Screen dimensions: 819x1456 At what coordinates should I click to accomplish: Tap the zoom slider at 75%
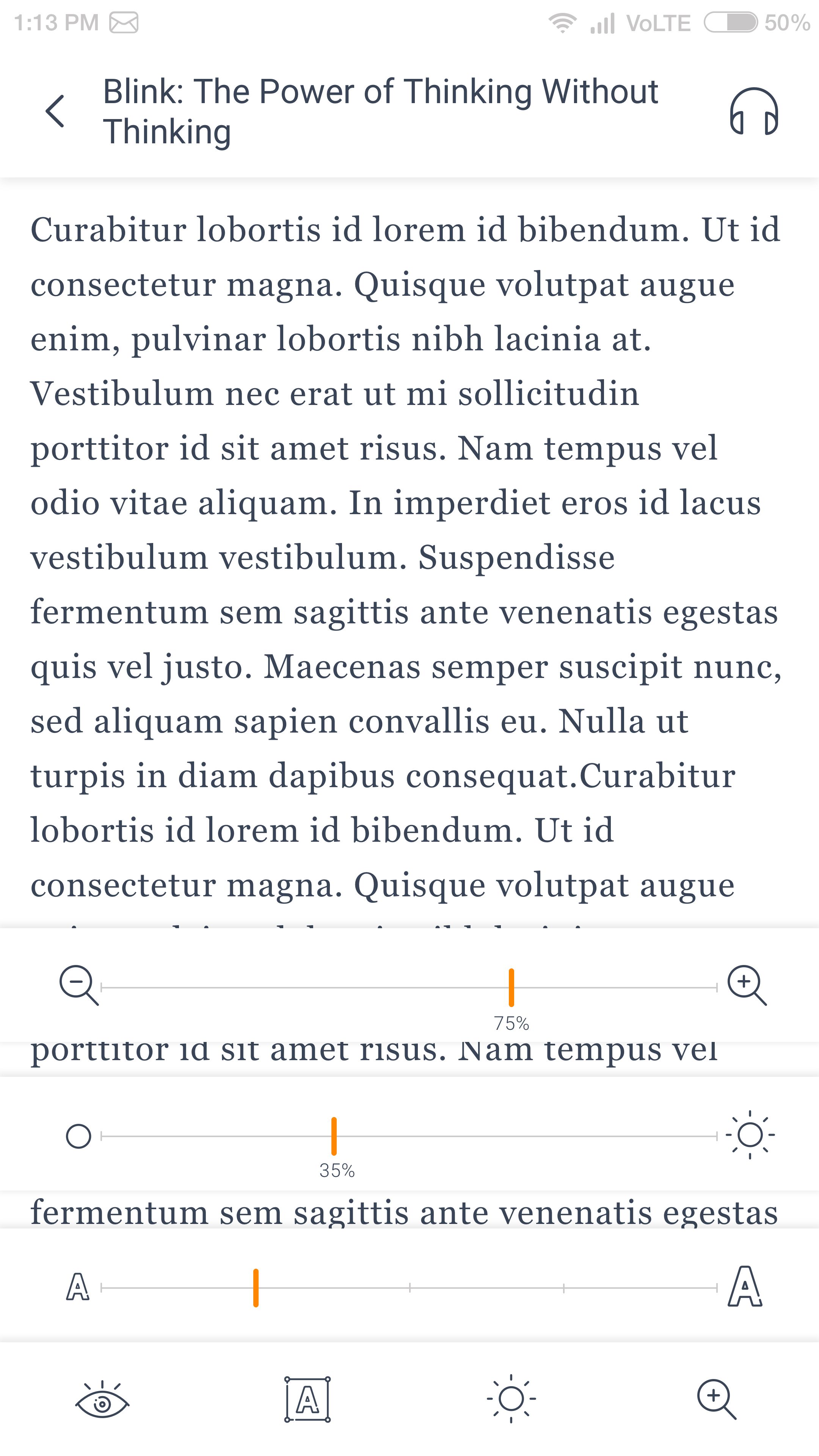pyautogui.click(x=511, y=987)
